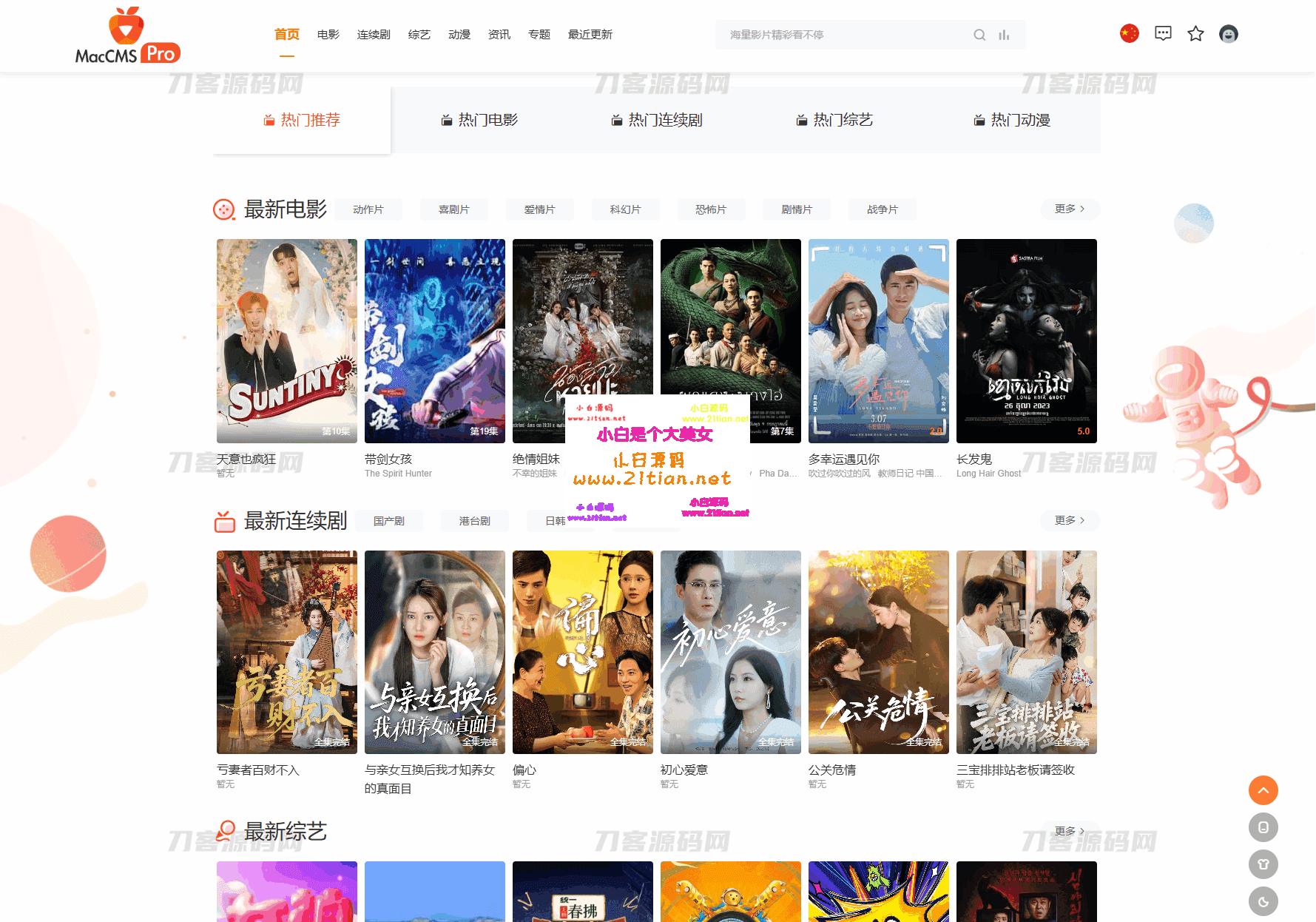The height and width of the screenshot is (922, 1316).
Task: Tap the orange back-to-top arrow button
Action: (1263, 790)
